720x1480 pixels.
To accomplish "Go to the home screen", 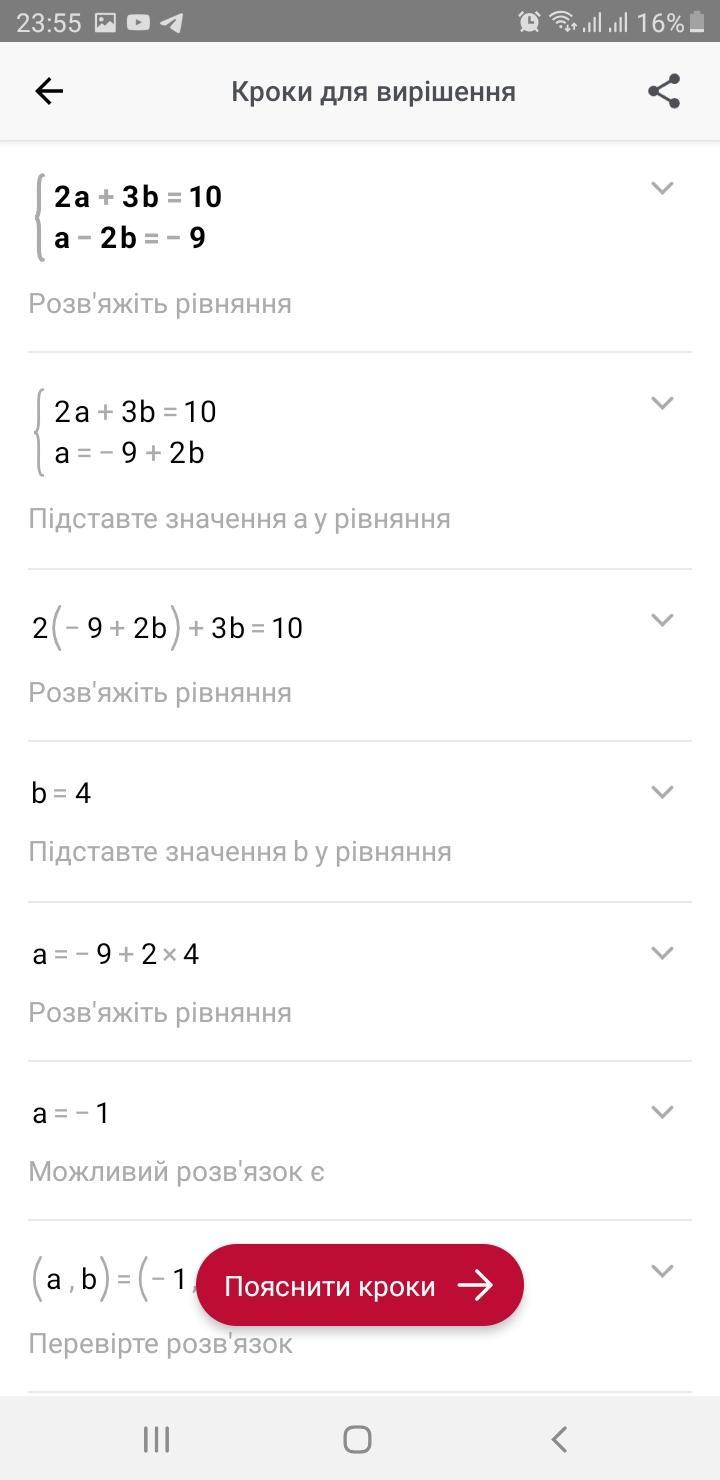I will point(358,1439).
